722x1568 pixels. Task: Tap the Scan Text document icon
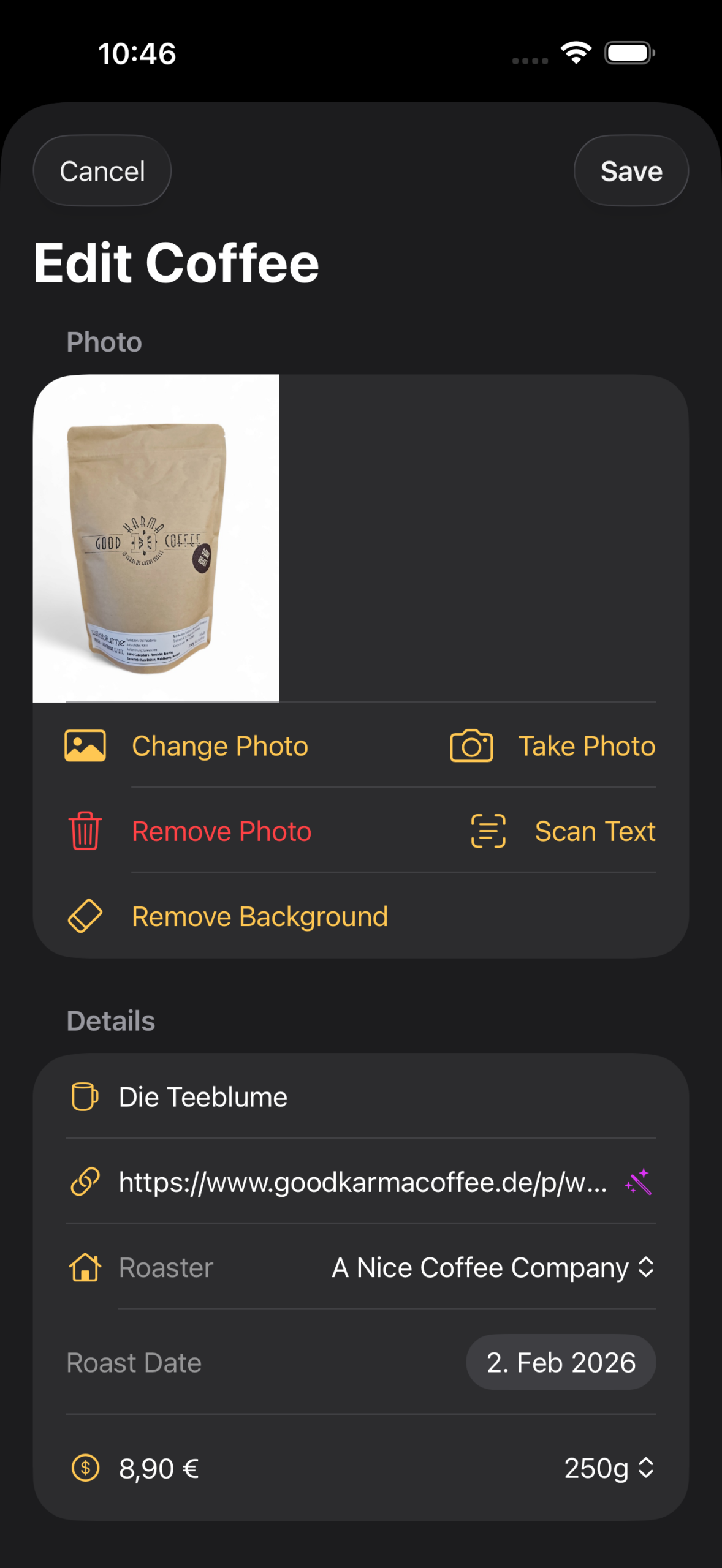pos(488,831)
